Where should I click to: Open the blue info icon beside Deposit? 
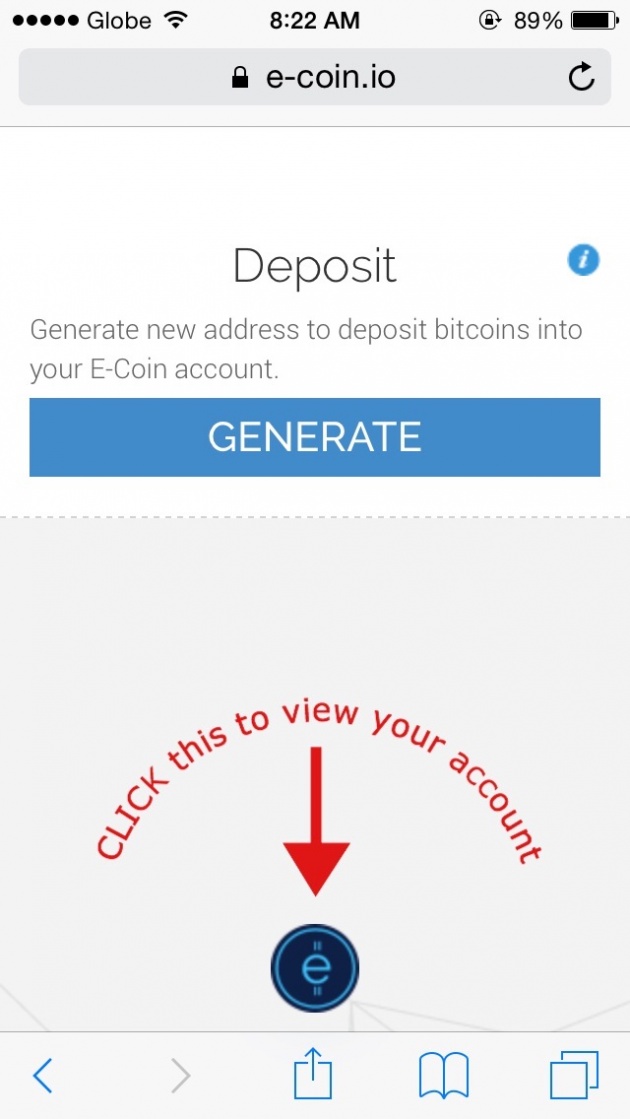click(x=584, y=261)
